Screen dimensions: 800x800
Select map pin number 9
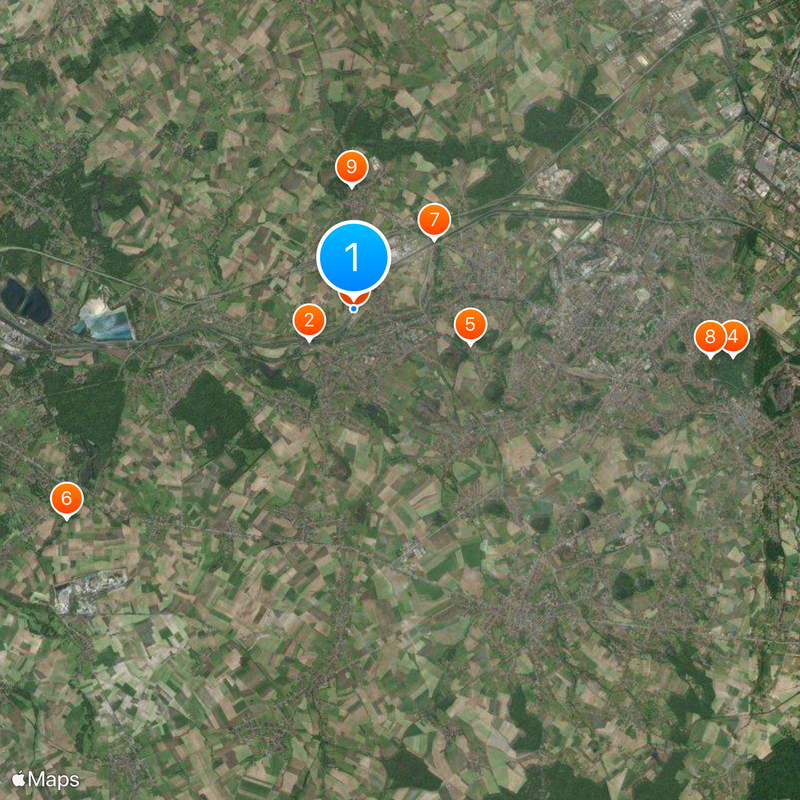(x=351, y=168)
